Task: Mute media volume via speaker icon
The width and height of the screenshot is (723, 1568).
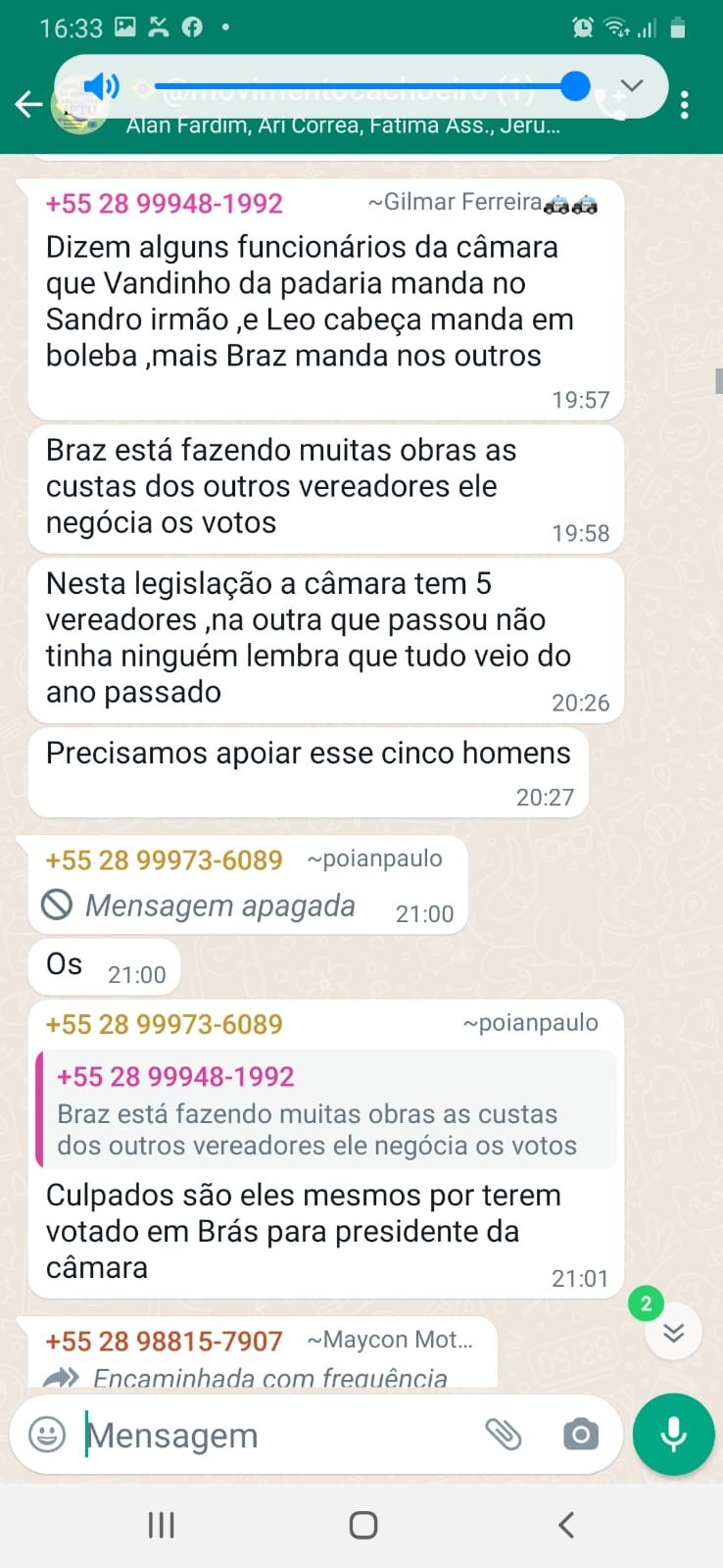Action: [x=100, y=86]
